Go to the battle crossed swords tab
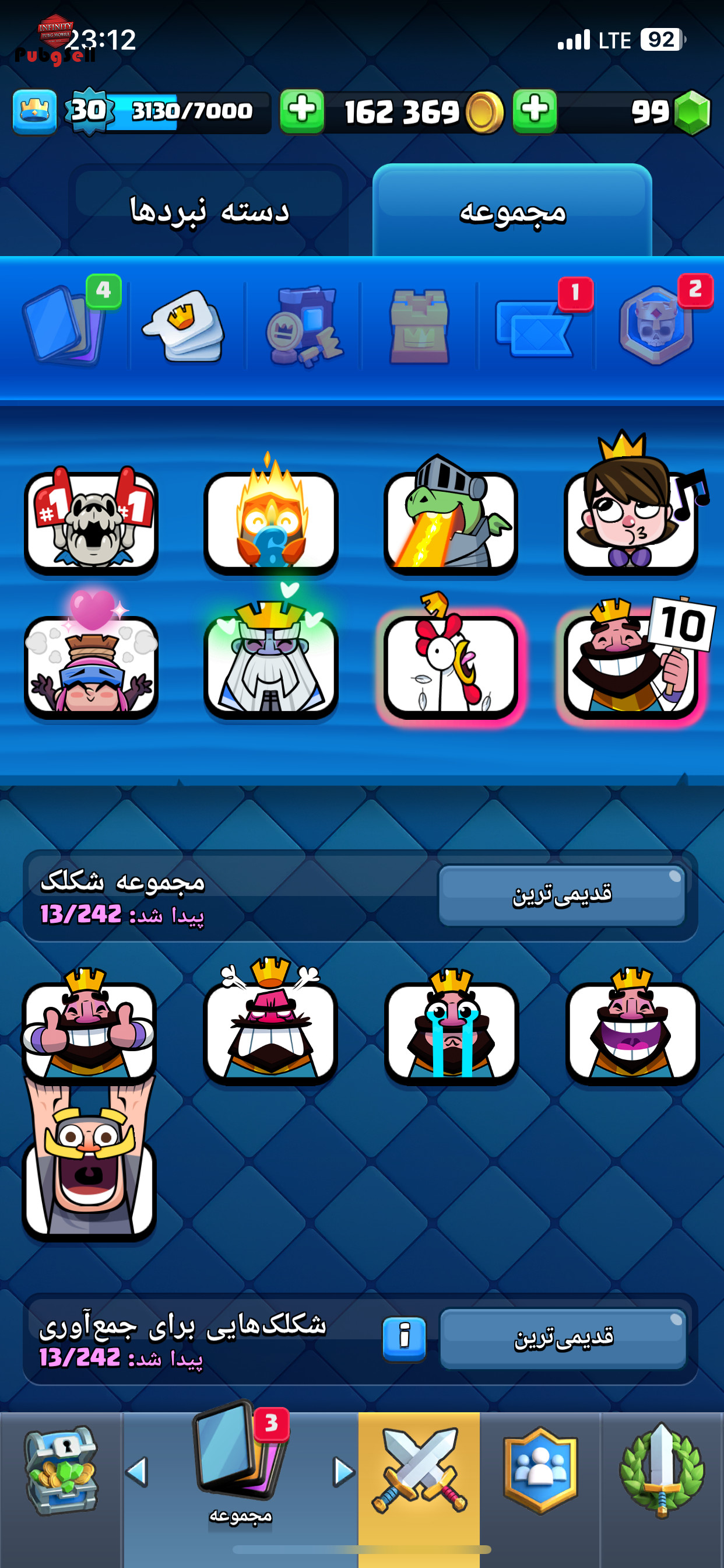This screenshot has height=1568, width=724. (419, 1471)
